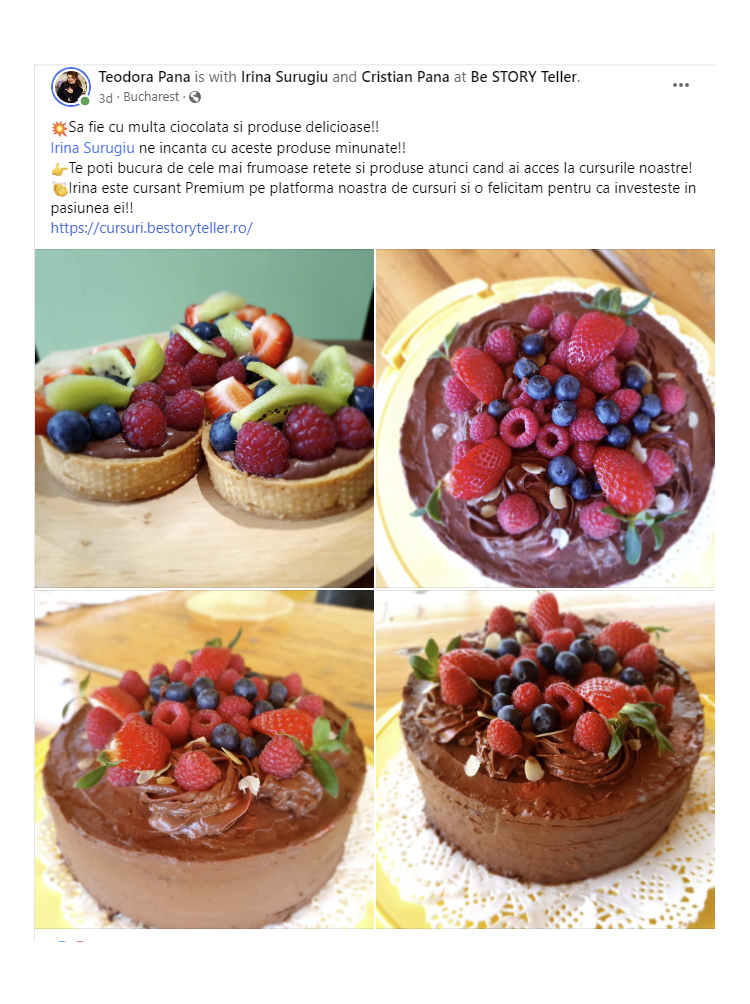Open the post's 3d timestamp
Image resolution: width=750 pixels, height=1004 pixels.
coord(105,98)
